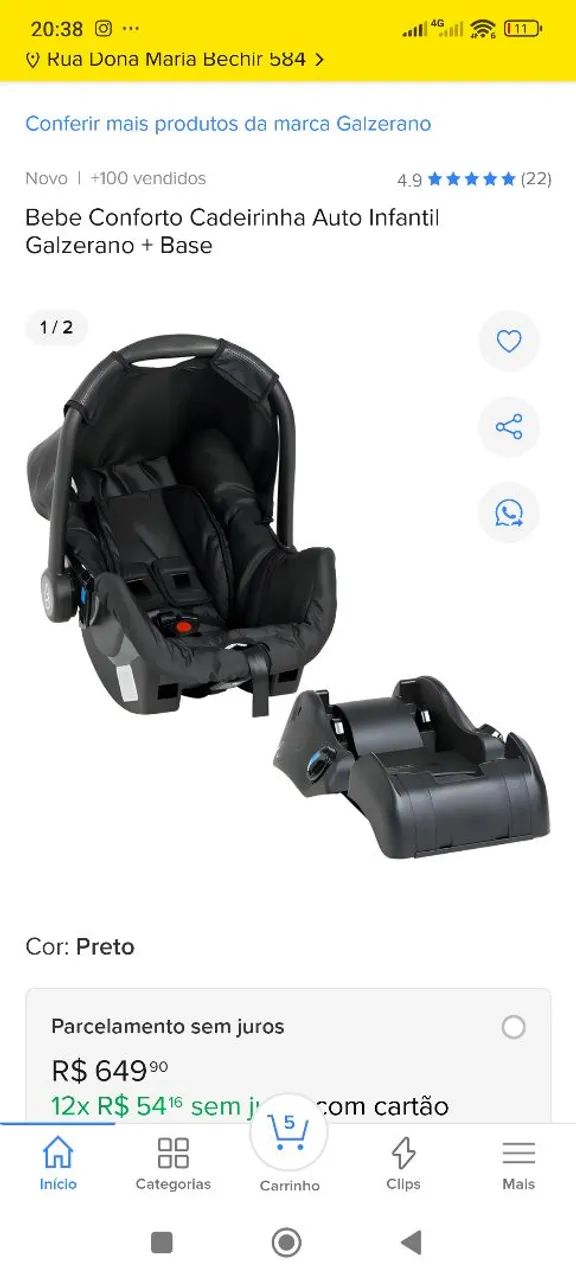
Task: Open the car seat product image
Action: (287, 598)
